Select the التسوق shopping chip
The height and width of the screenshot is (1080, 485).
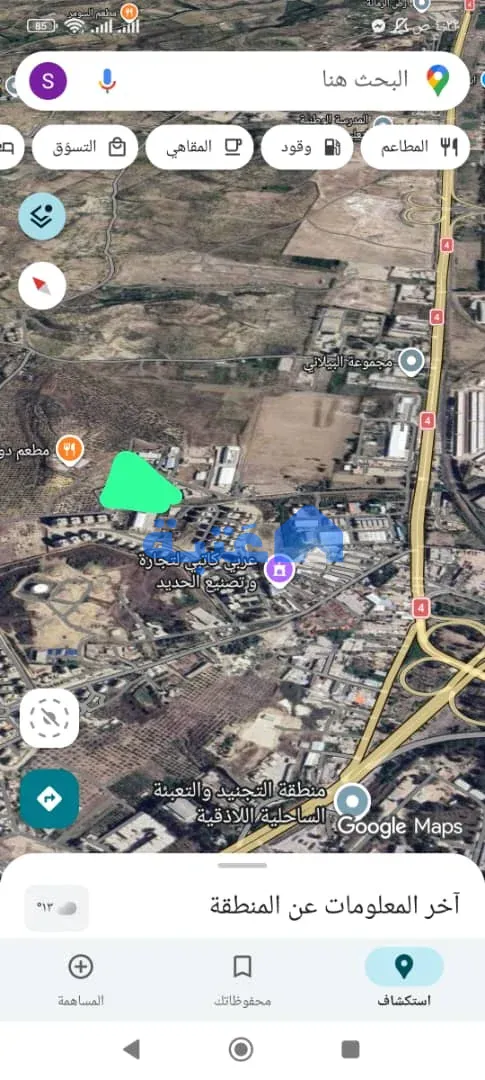pyautogui.click(x=85, y=147)
